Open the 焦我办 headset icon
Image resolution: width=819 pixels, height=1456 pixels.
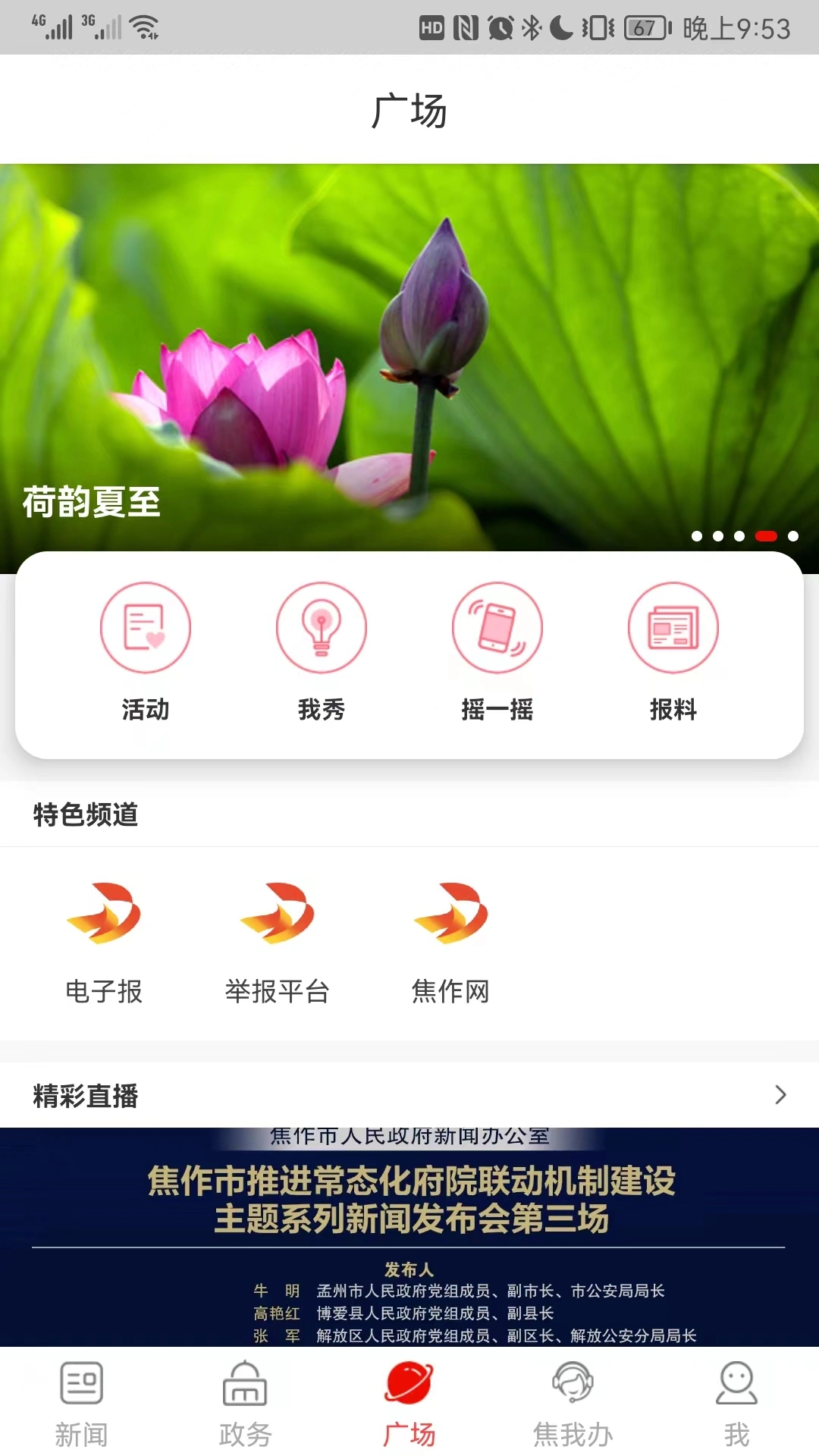573,1384
